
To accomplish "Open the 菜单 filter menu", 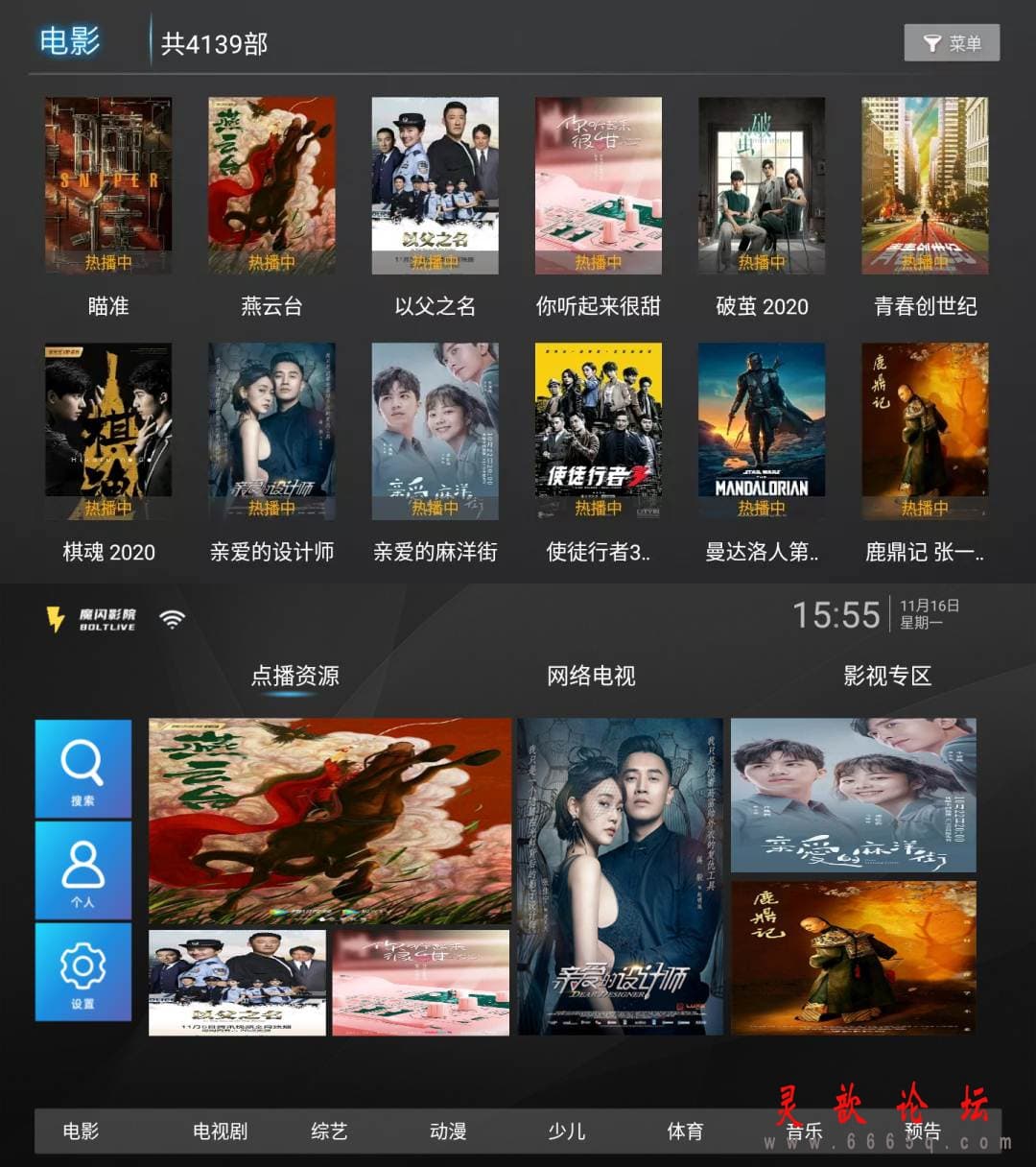I will coord(952,43).
